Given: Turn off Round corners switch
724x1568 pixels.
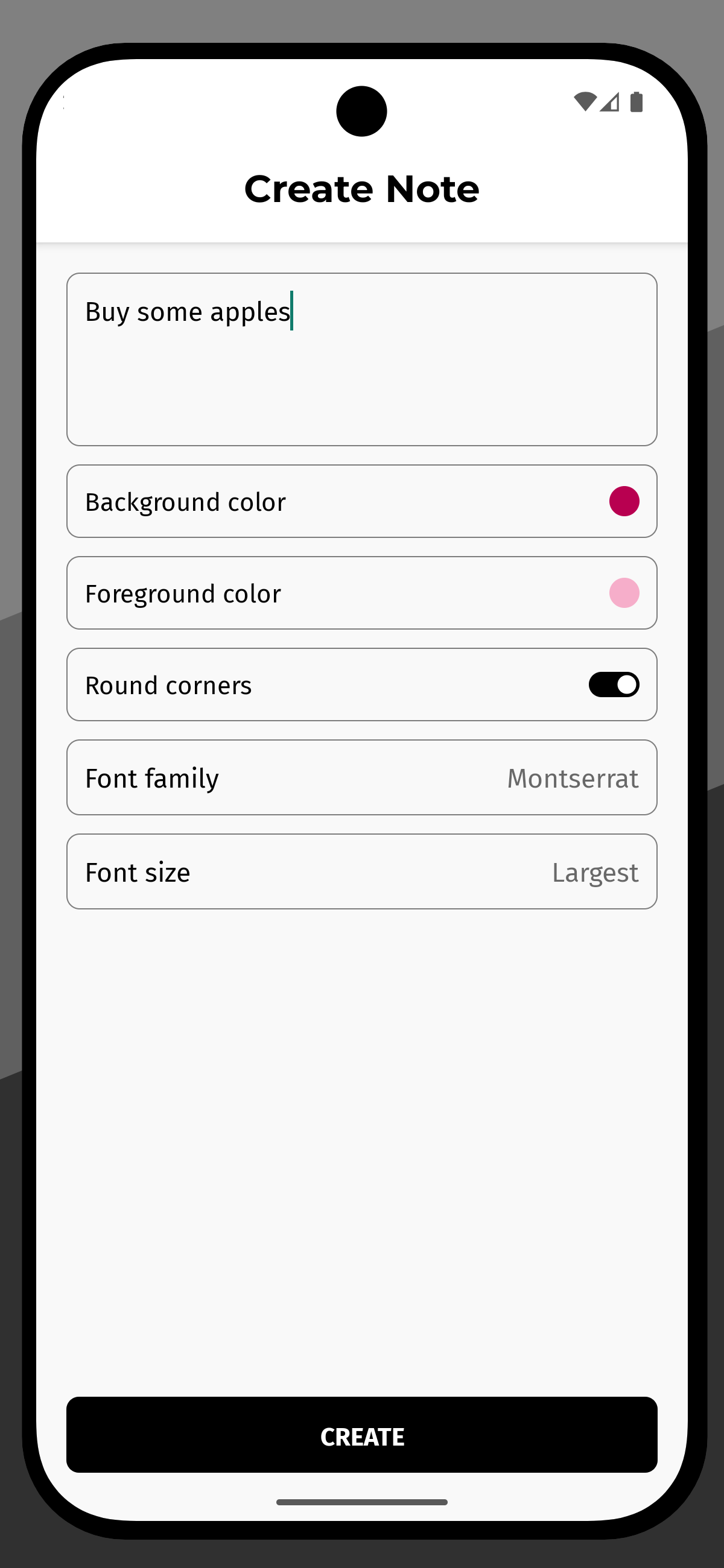Looking at the screenshot, I should (614, 684).
